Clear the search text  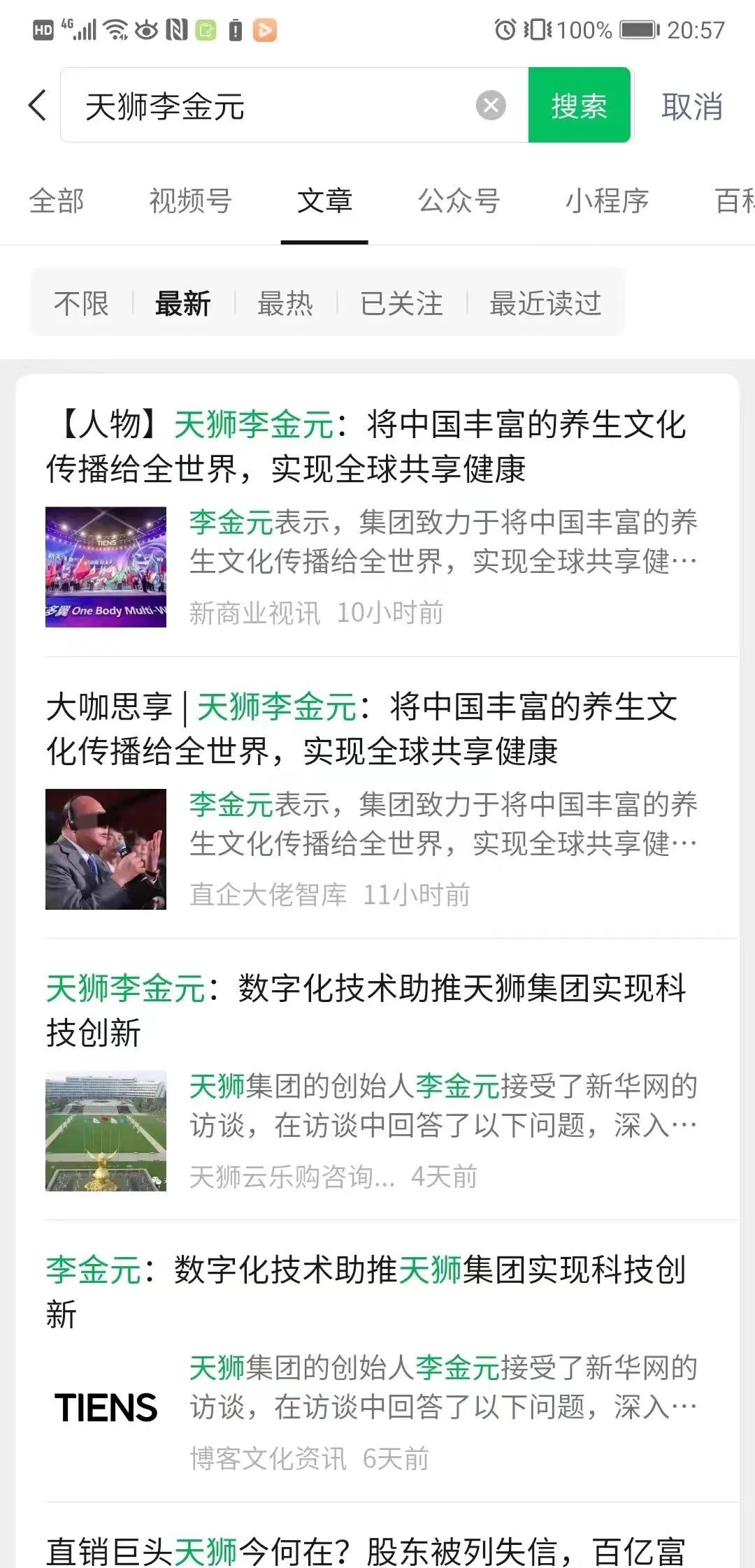491,106
